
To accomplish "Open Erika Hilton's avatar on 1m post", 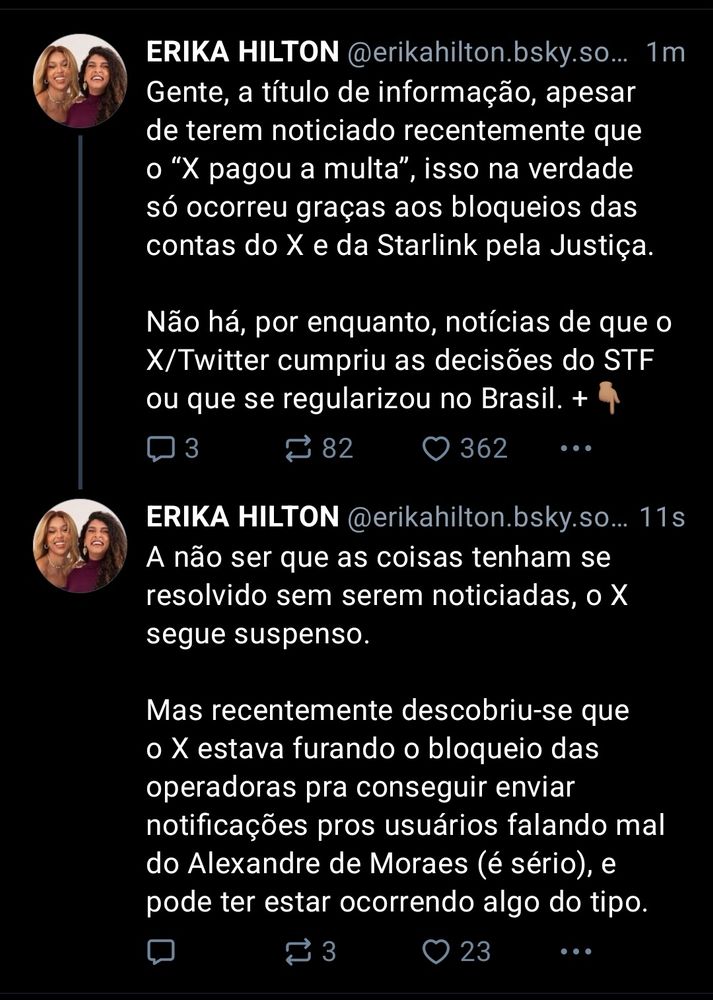I will [80, 81].
